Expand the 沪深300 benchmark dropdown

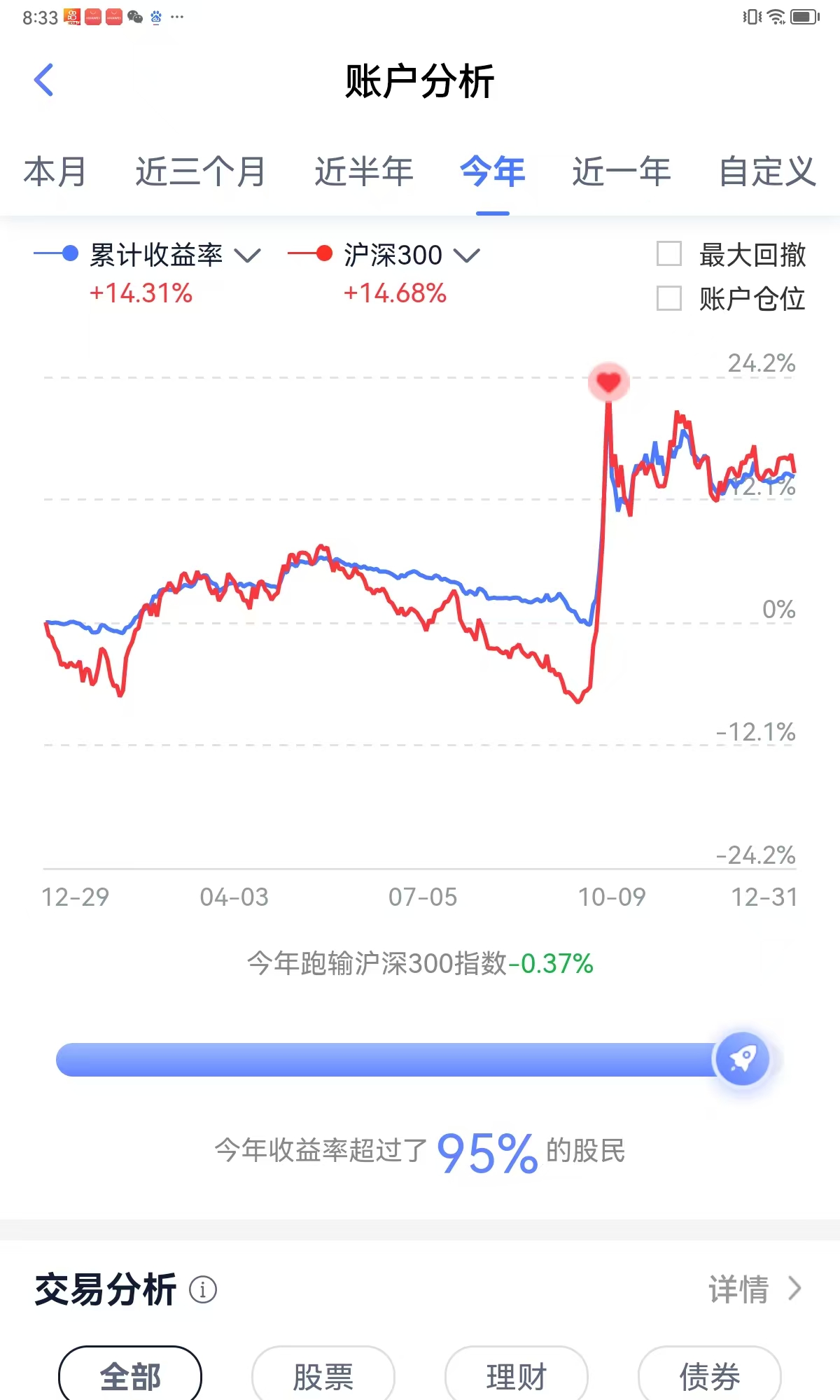pyautogui.click(x=467, y=255)
